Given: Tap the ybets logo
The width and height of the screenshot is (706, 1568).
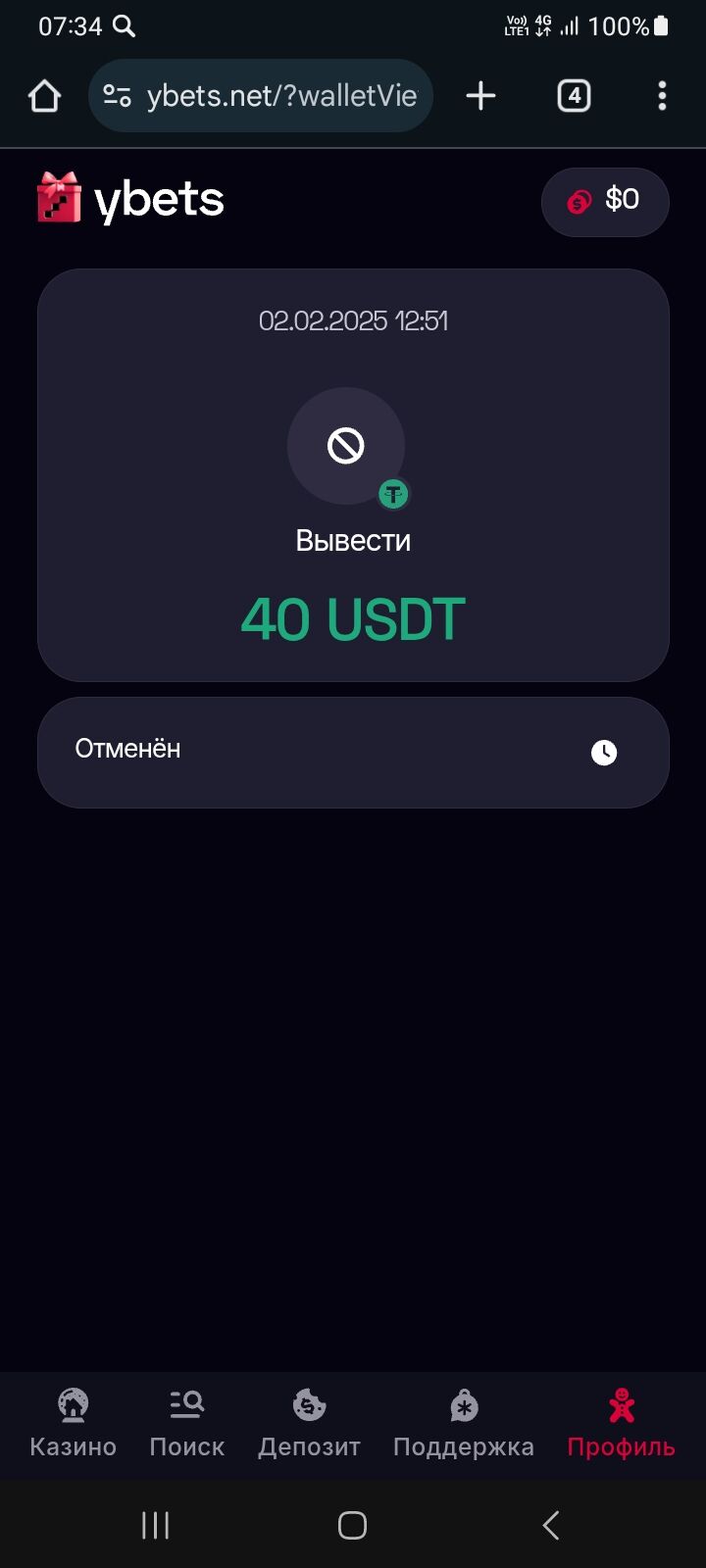Looking at the screenshot, I should coord(131,199).
